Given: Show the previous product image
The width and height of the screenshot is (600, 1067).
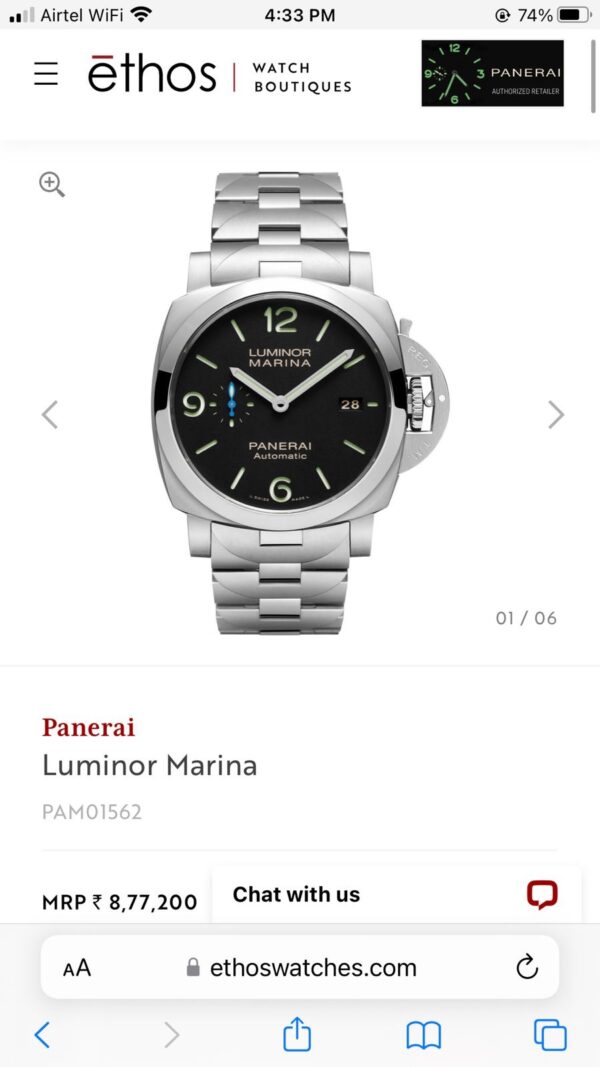Looking at the screenshot, I should (x=49, y=414).
